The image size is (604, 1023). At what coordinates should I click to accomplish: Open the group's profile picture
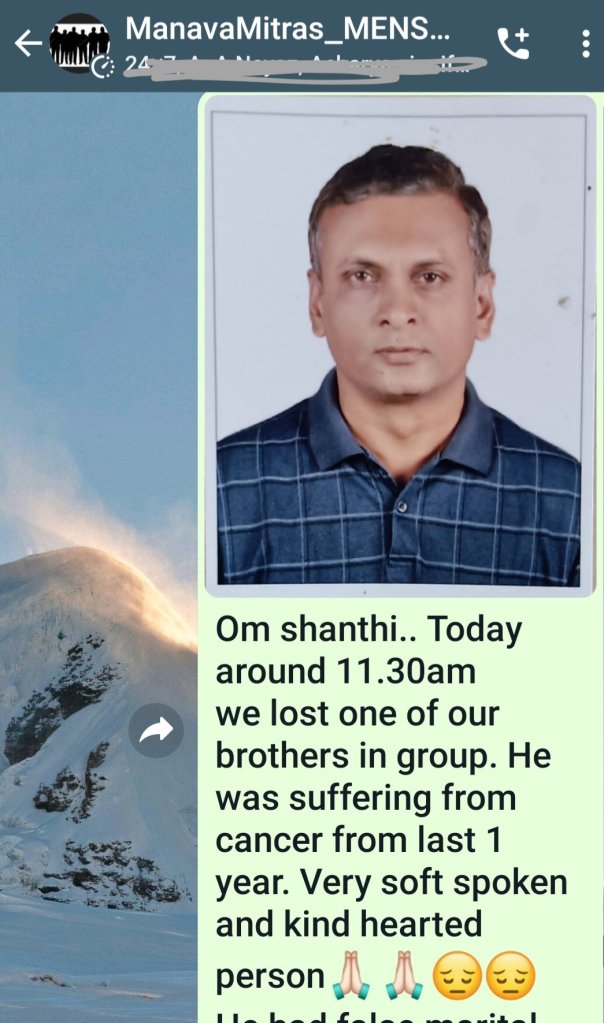79,44
